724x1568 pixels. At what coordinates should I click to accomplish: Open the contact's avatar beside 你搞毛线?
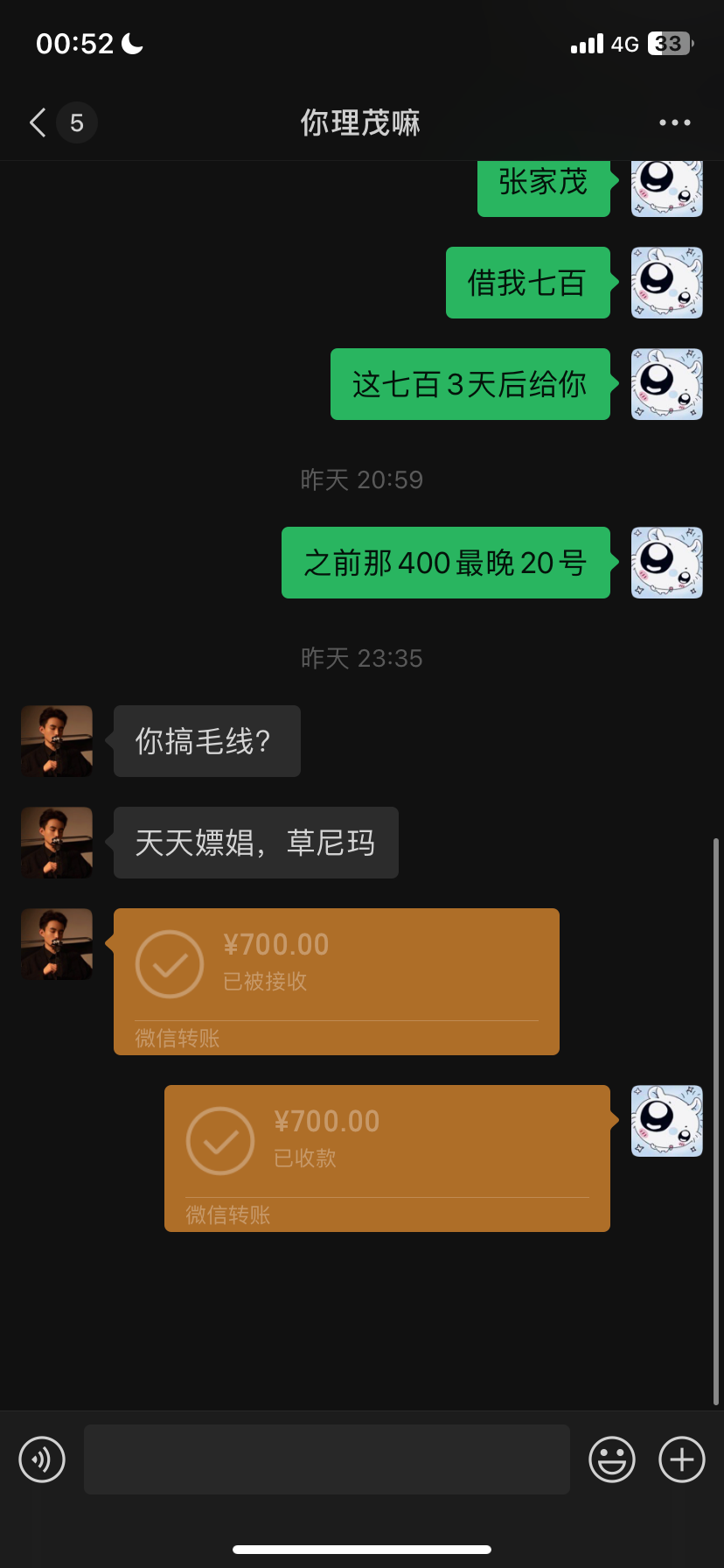[57, 741]
